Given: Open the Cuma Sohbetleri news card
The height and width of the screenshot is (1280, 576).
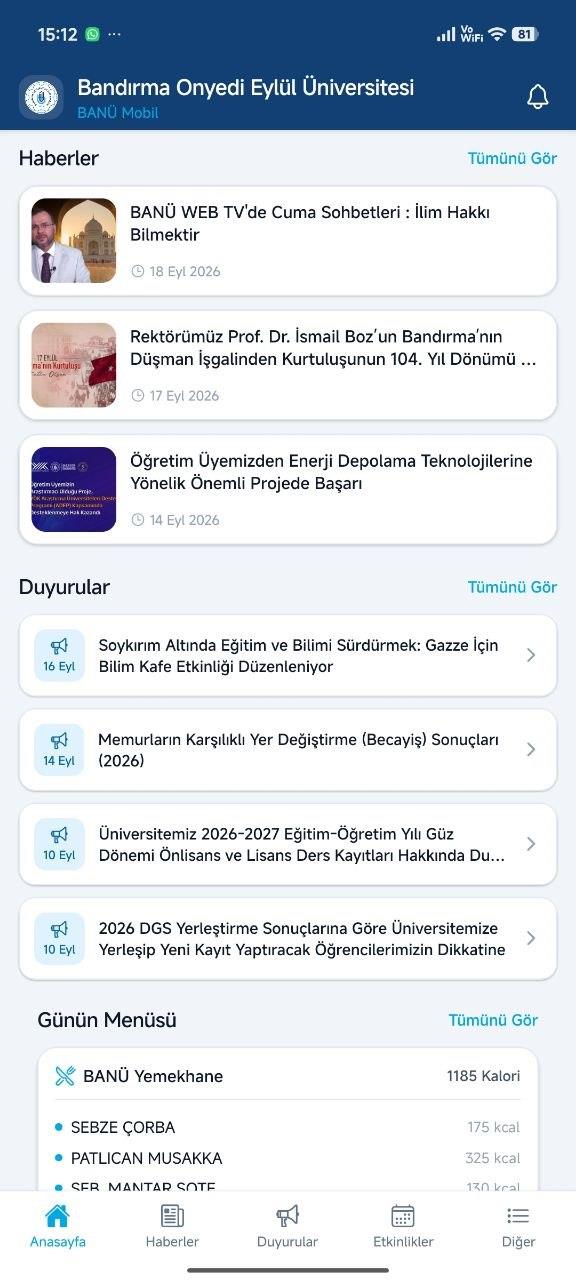Looking at the screenshot, I should [288, 241].
